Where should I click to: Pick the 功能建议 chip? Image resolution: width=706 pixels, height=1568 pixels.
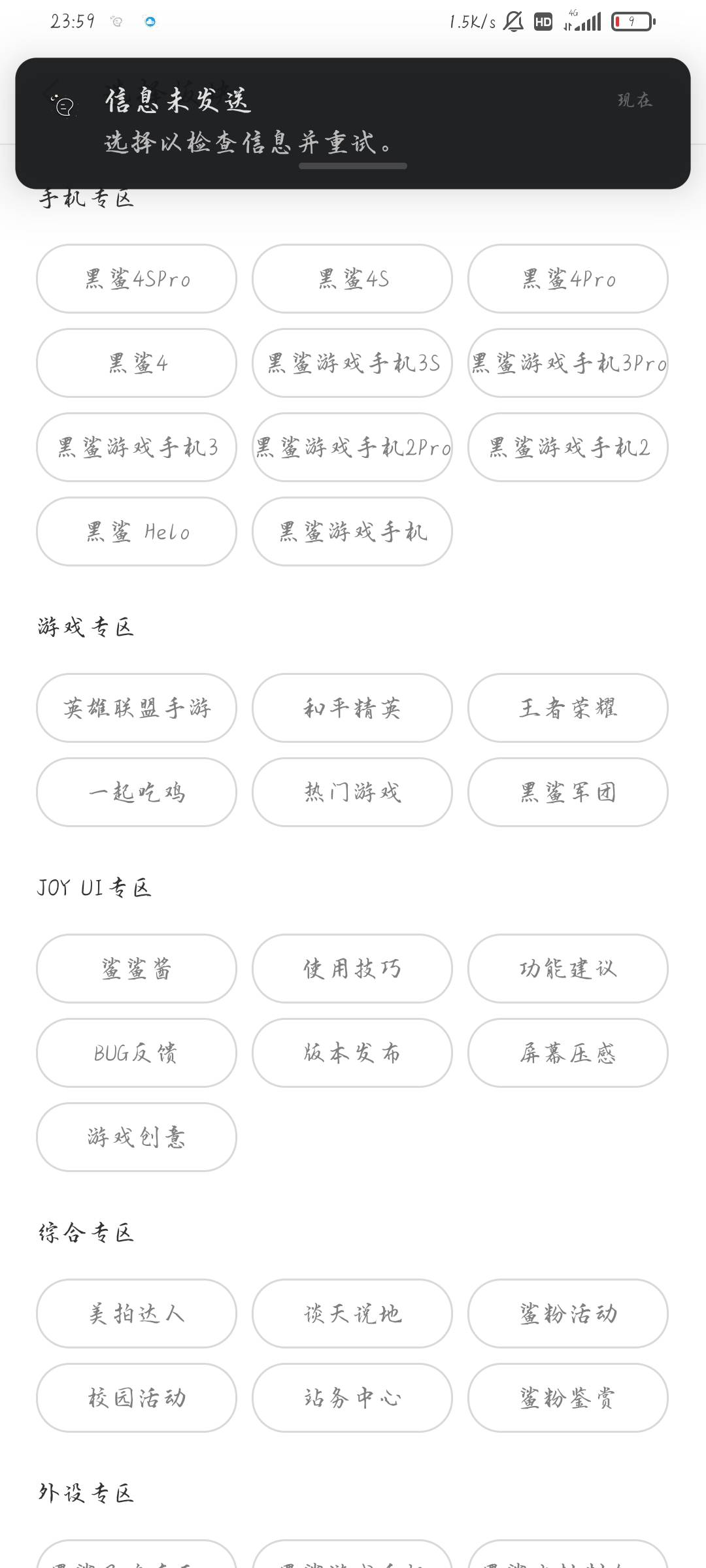click(568, 969)
